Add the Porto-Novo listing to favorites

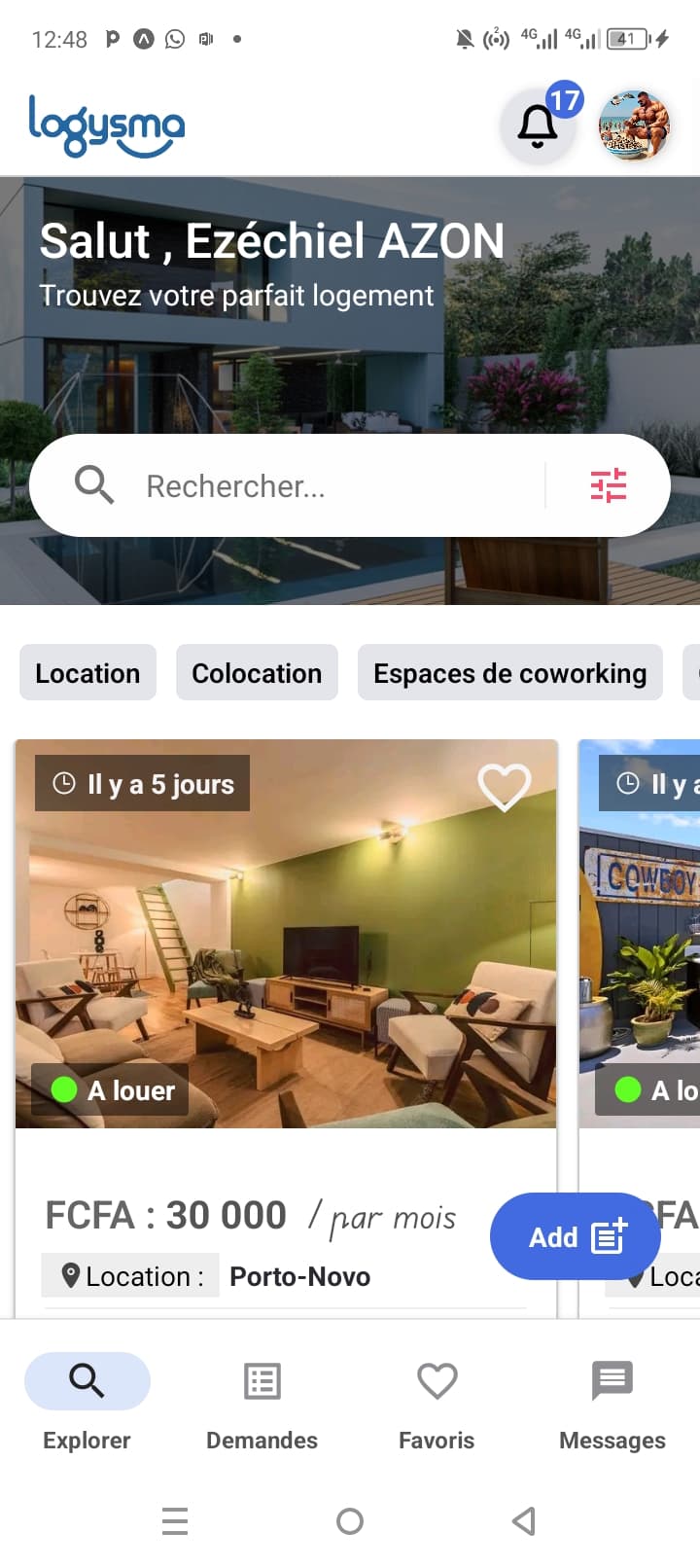(504, 786)
